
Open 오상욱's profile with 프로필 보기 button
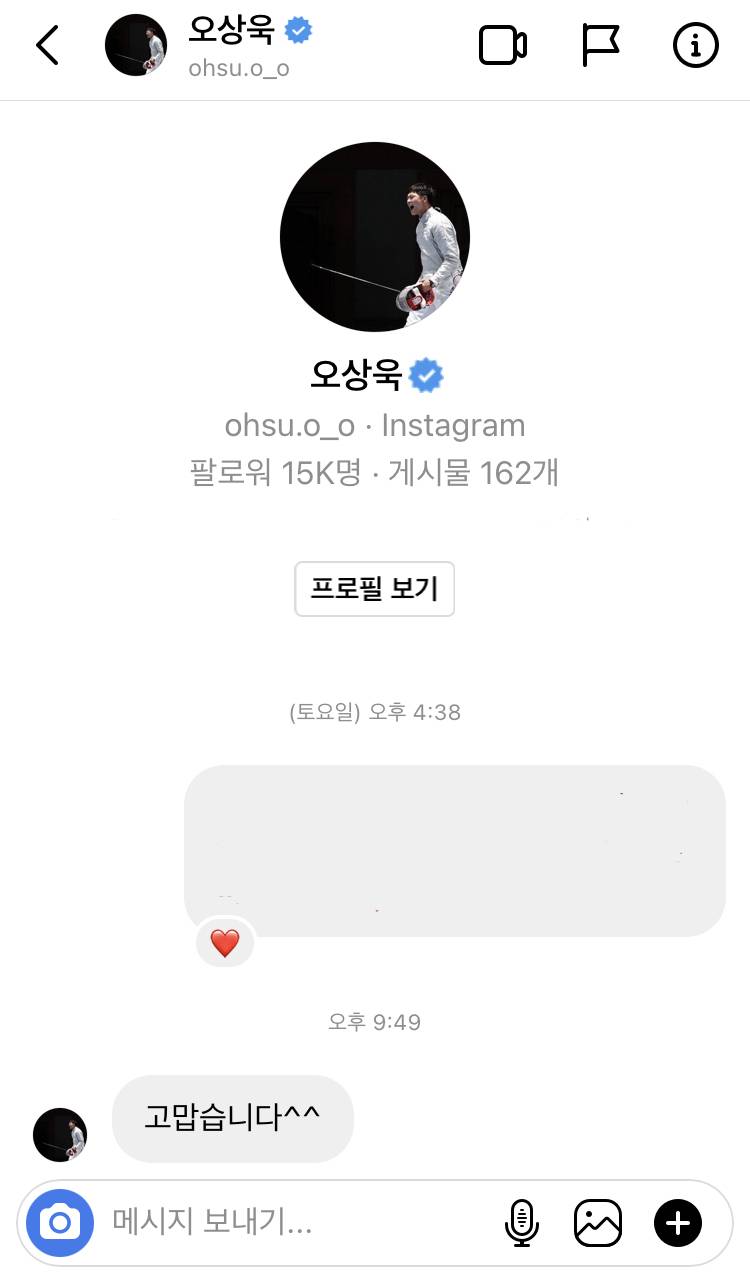[374, 589]
